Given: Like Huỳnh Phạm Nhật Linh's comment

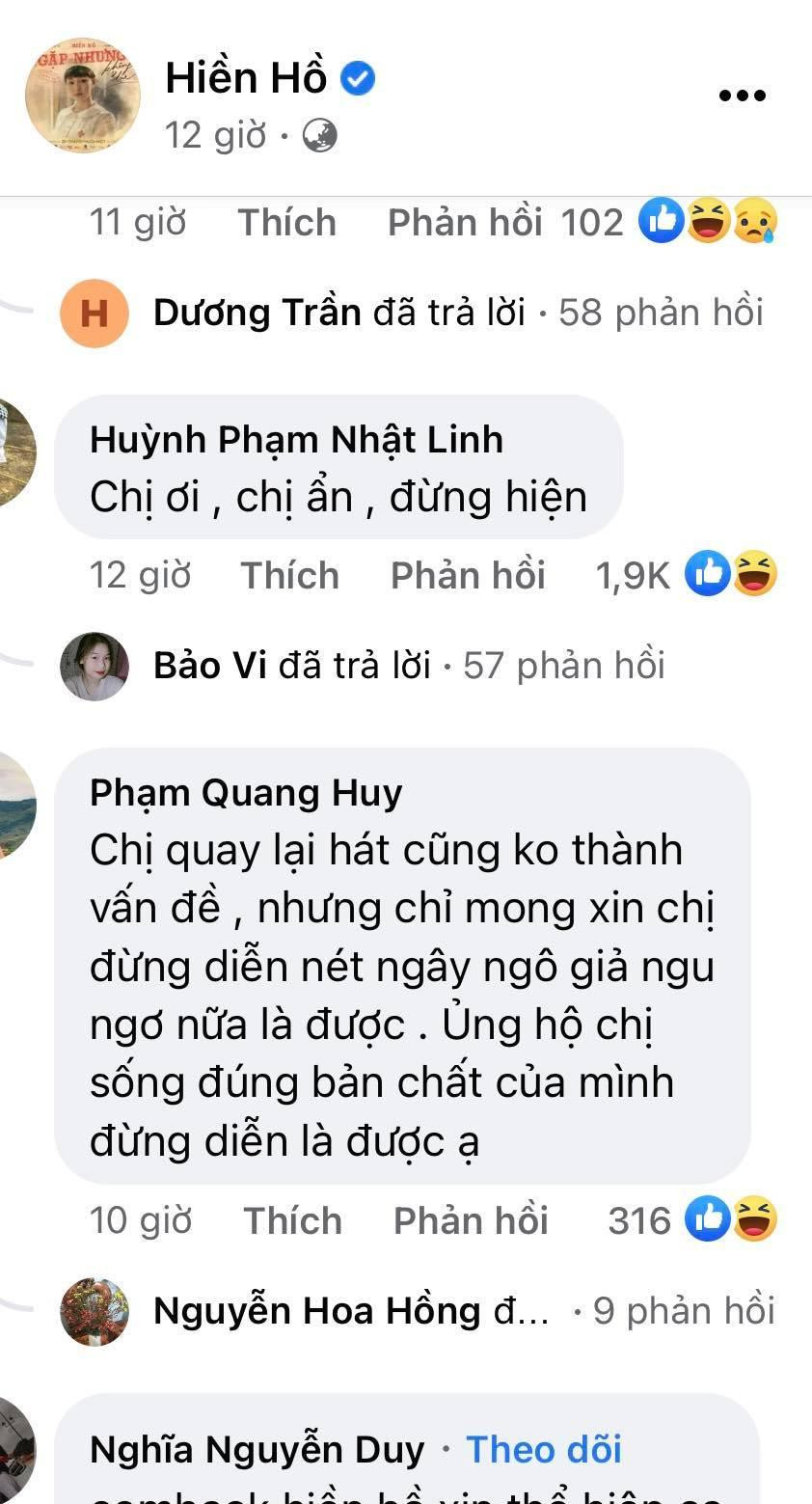Looking at the screenshot, I should pos(289,576).
